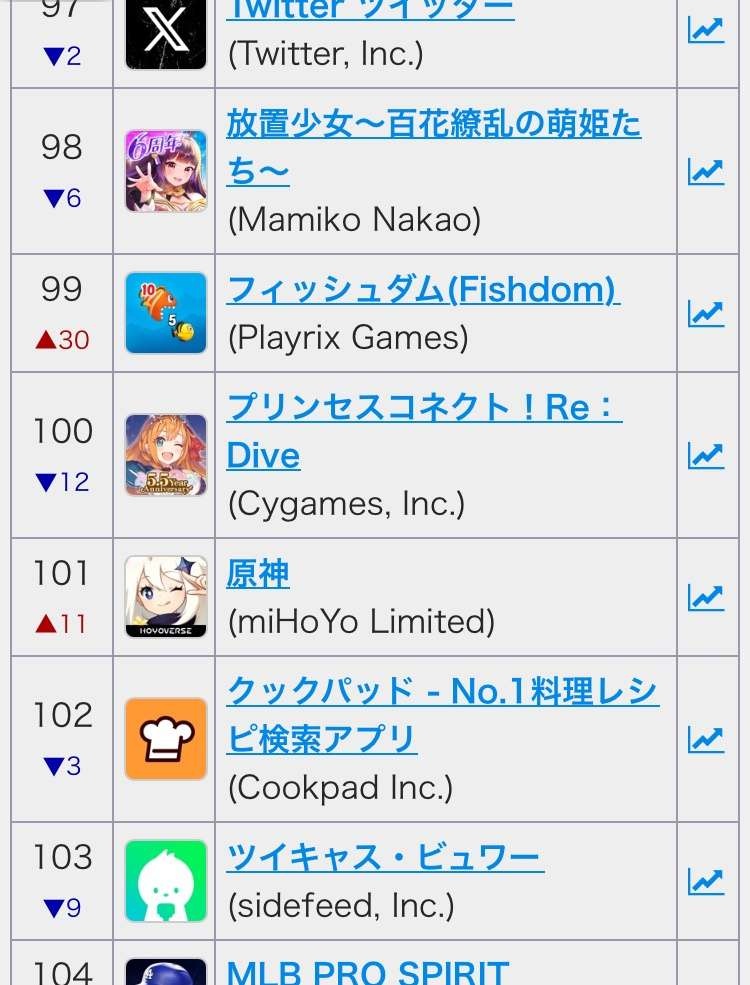Open the 原神 app page link
Image resolution: width=750 pixels, height=985 pixels.
(258, 574)
